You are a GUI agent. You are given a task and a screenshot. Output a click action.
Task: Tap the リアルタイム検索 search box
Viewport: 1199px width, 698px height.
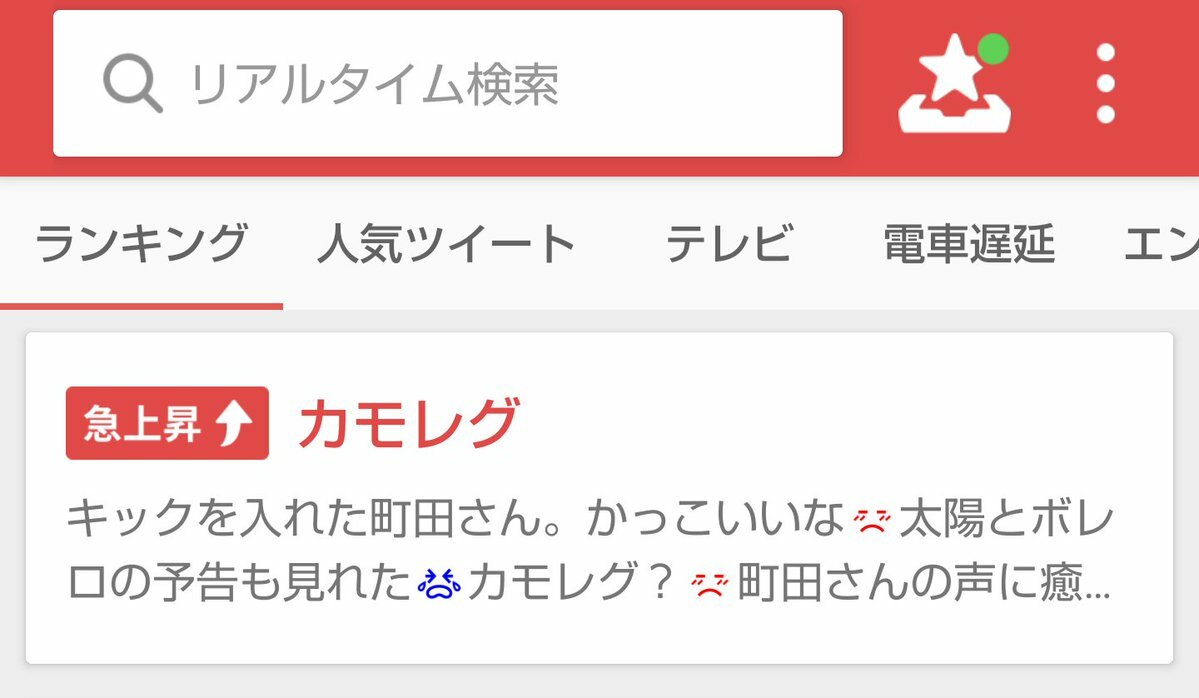point(447,84)
